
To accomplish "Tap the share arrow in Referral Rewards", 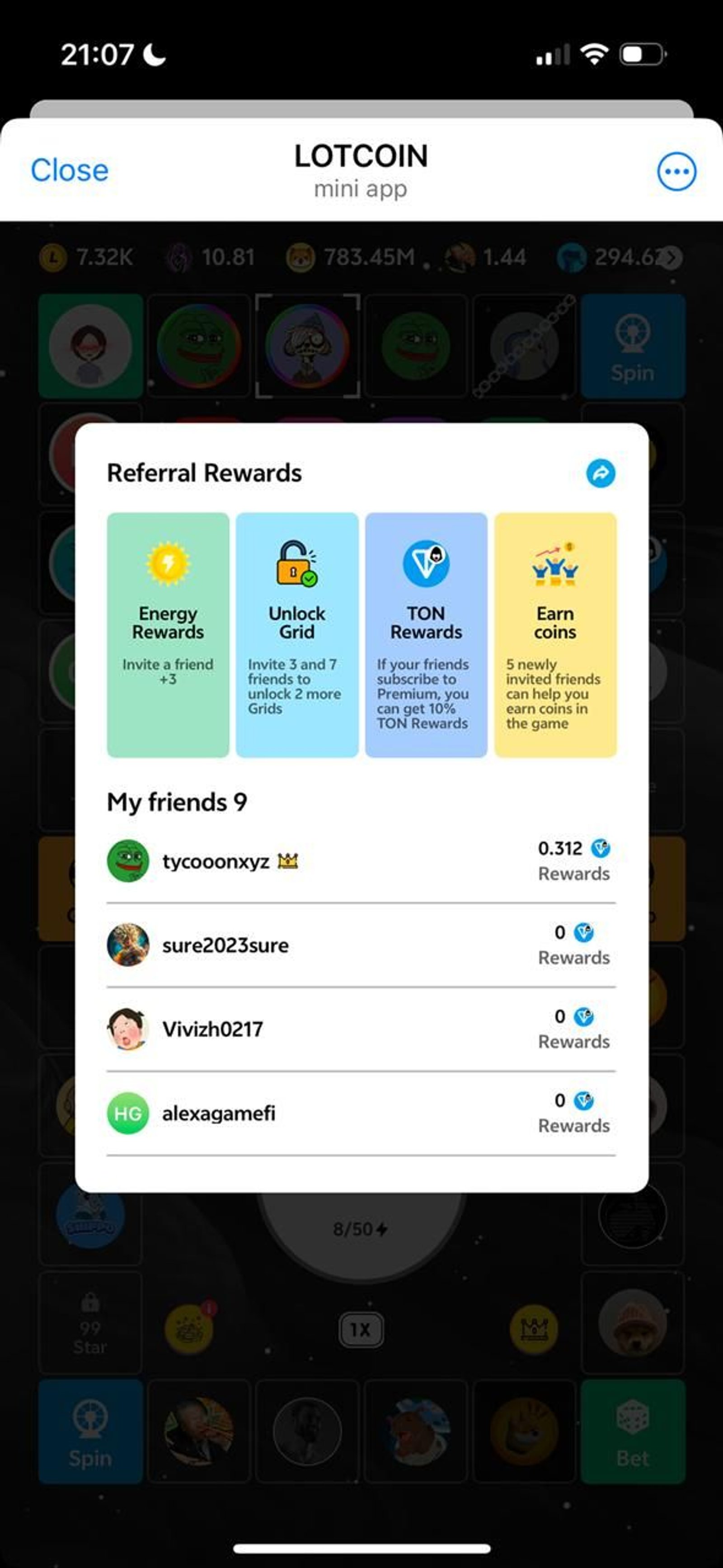I will click(600, 473).
